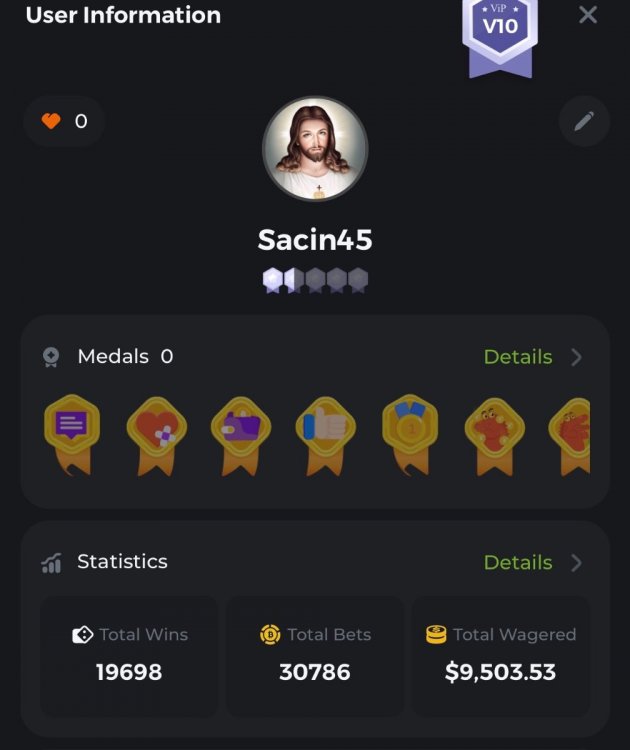Viewport: 630px width, 750px height.
Task: Edit profile with the pencil icon
Action: (x=584, y=122)
